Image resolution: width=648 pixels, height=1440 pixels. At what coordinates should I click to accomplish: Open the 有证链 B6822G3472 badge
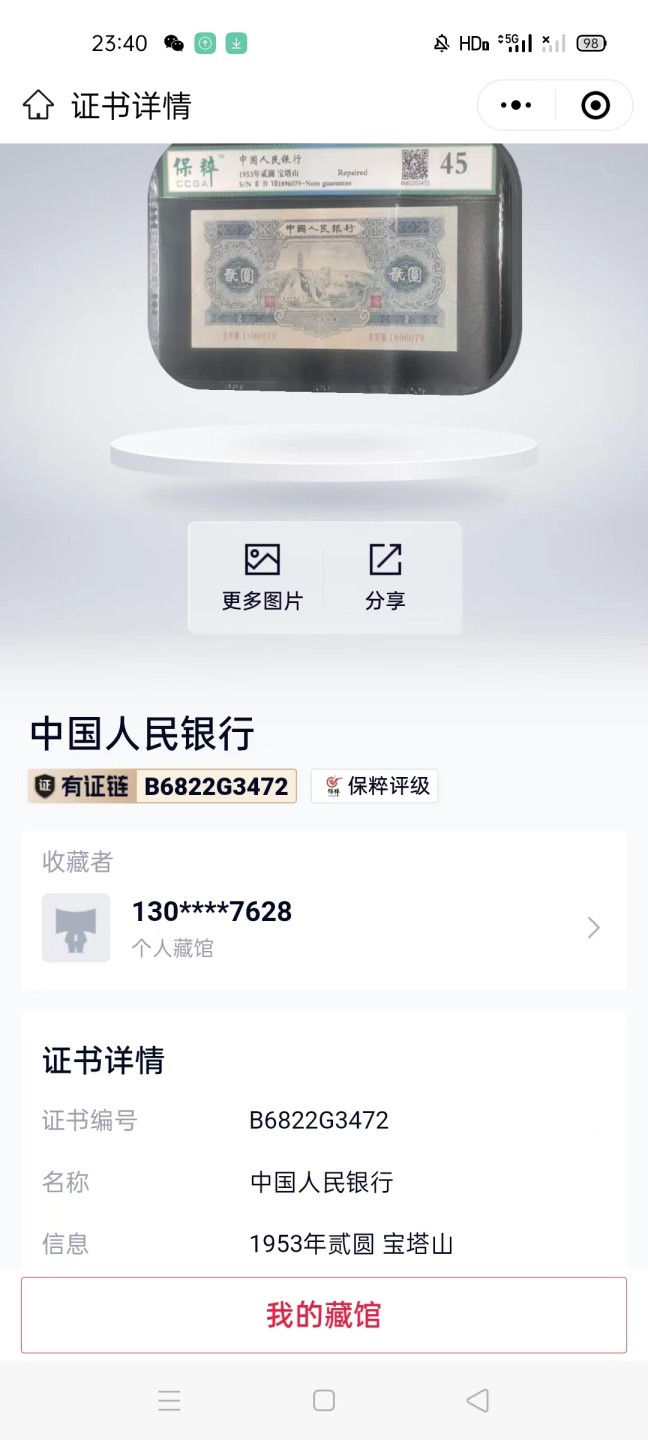pos(162,786)
